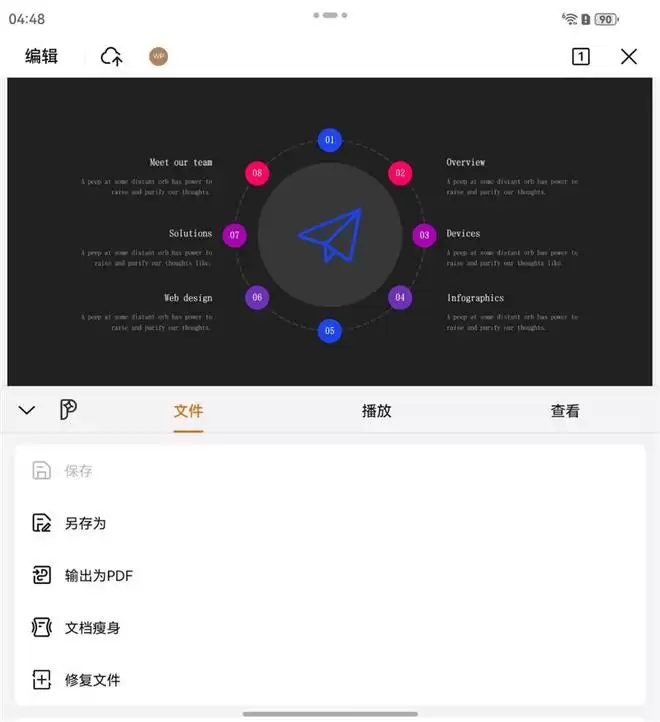The image size is (660, 722).
Task: Switch to the 文件 tab
Action: [x=188, y=411]
